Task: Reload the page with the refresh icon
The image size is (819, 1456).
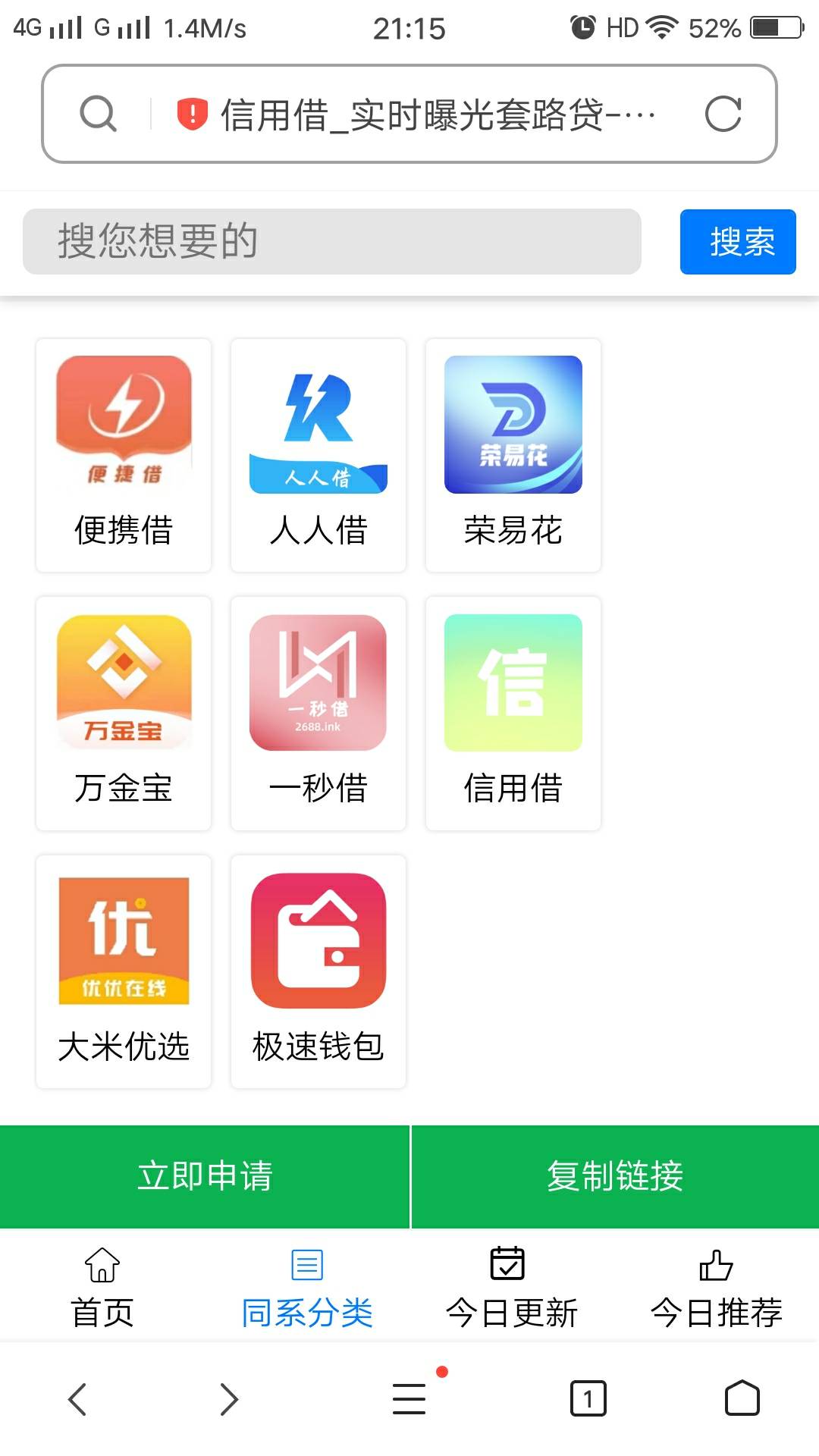Action: coord(723,115)
